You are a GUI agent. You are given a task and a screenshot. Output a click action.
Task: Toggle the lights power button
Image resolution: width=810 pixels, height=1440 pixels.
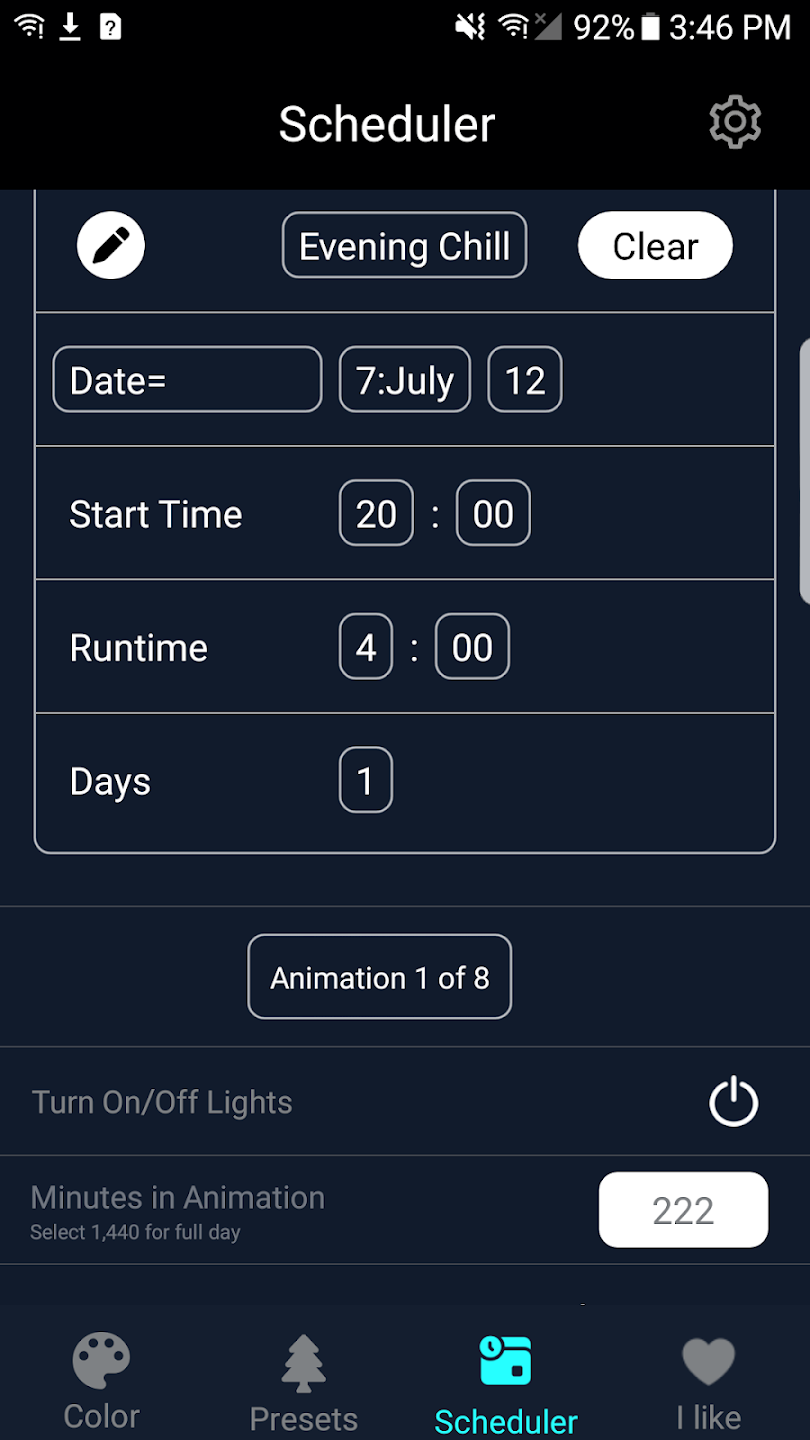pyautogui.click(x=734, y=1102)
